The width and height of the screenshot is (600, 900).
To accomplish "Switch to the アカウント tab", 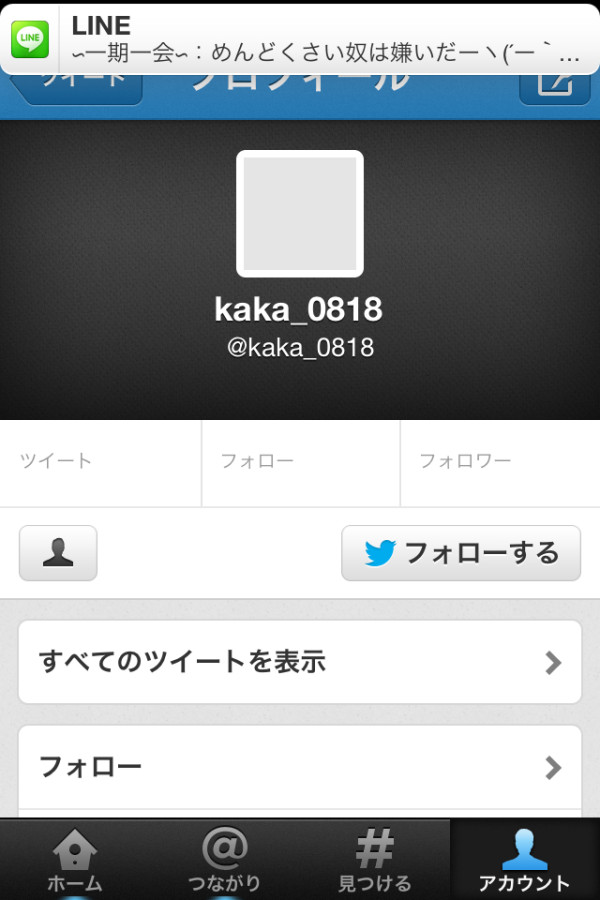I will tap(525, 861).
